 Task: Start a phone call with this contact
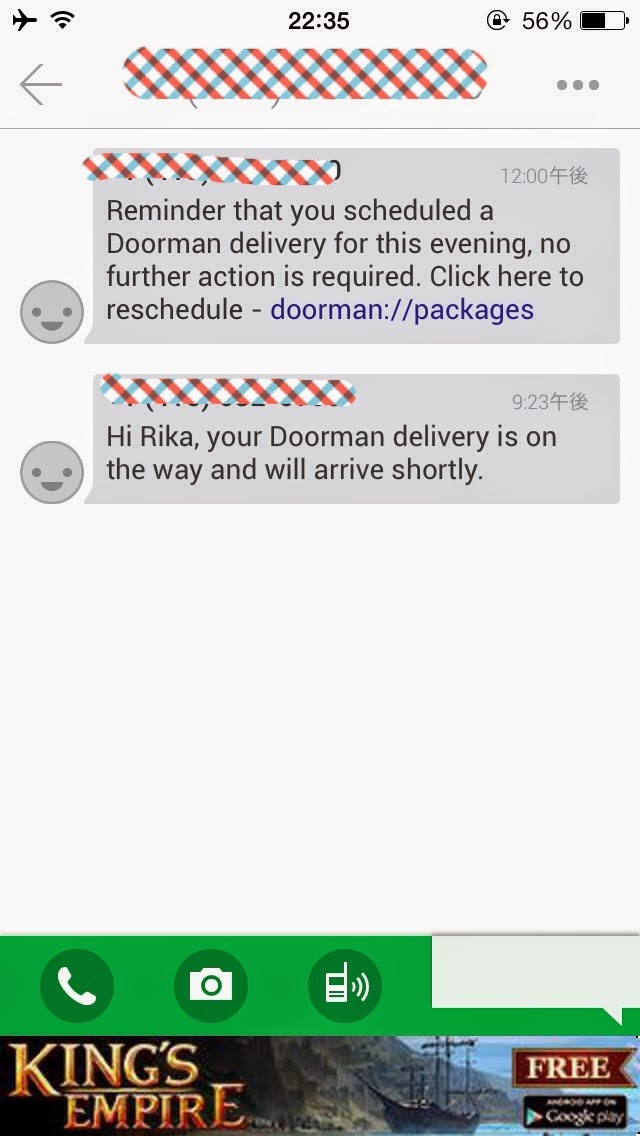coord(77,986)
